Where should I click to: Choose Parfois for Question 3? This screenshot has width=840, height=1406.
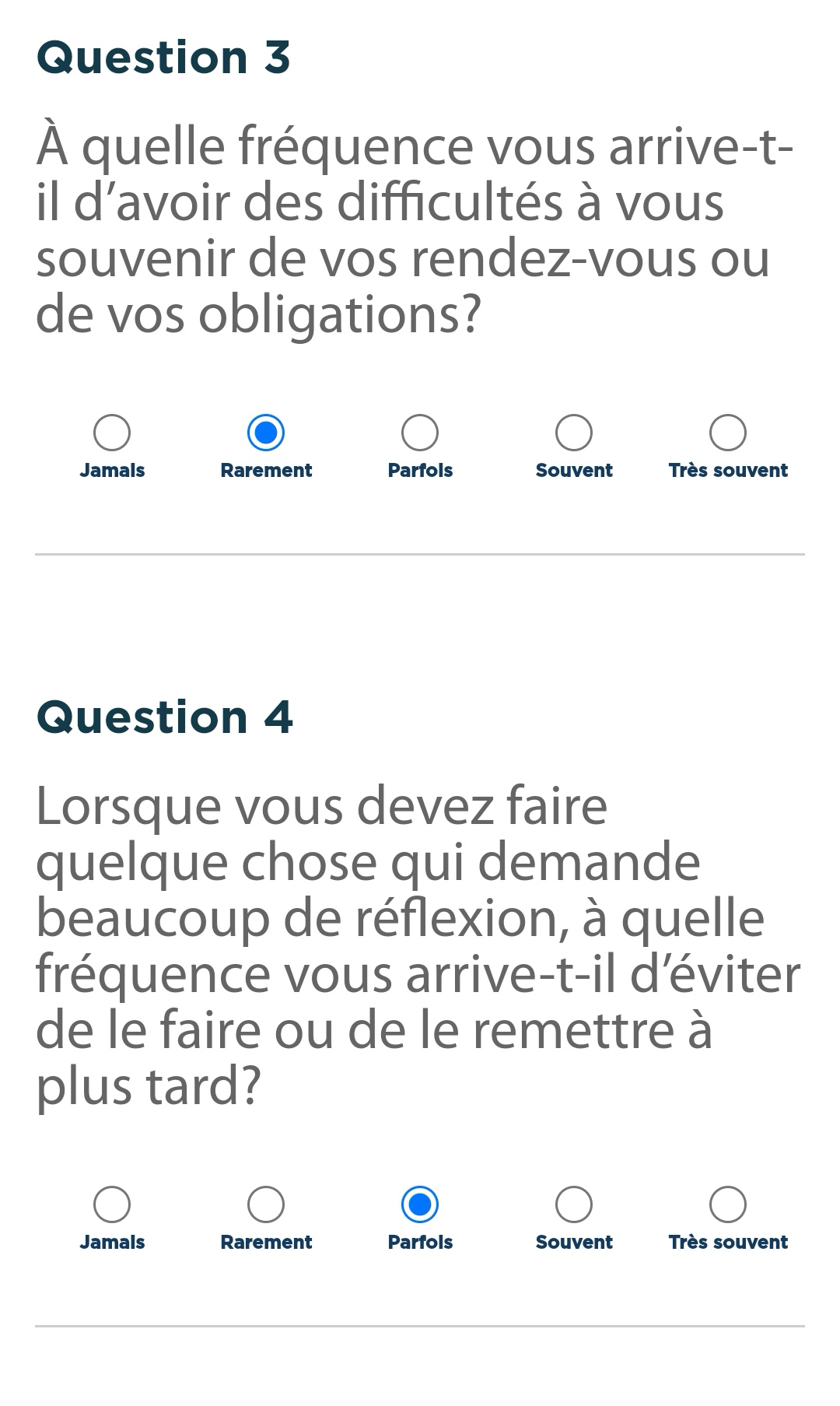point(420,433)
